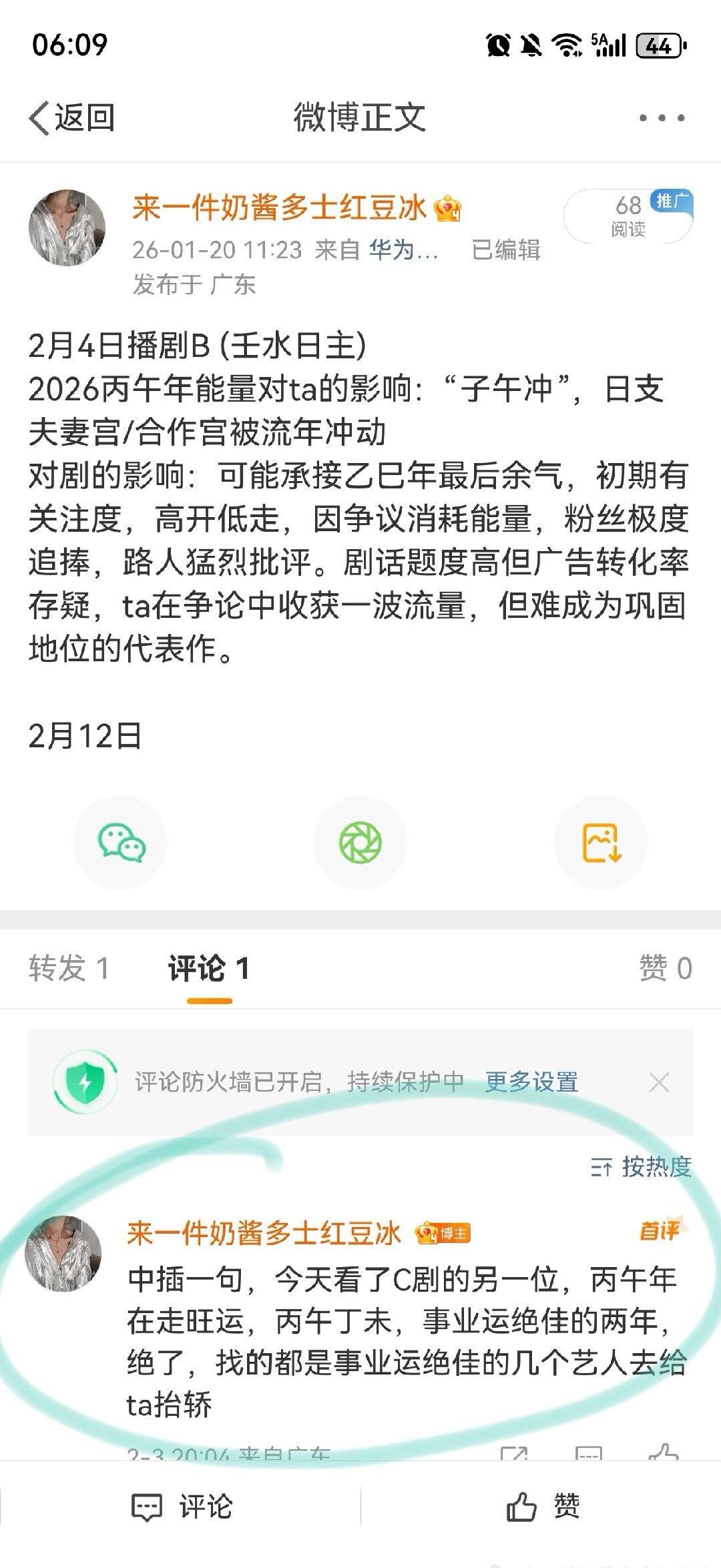Viewport: 721px width, 1568px height.
Task: Tap the 推广 promotion badge
Action: (x=671, y=202)
